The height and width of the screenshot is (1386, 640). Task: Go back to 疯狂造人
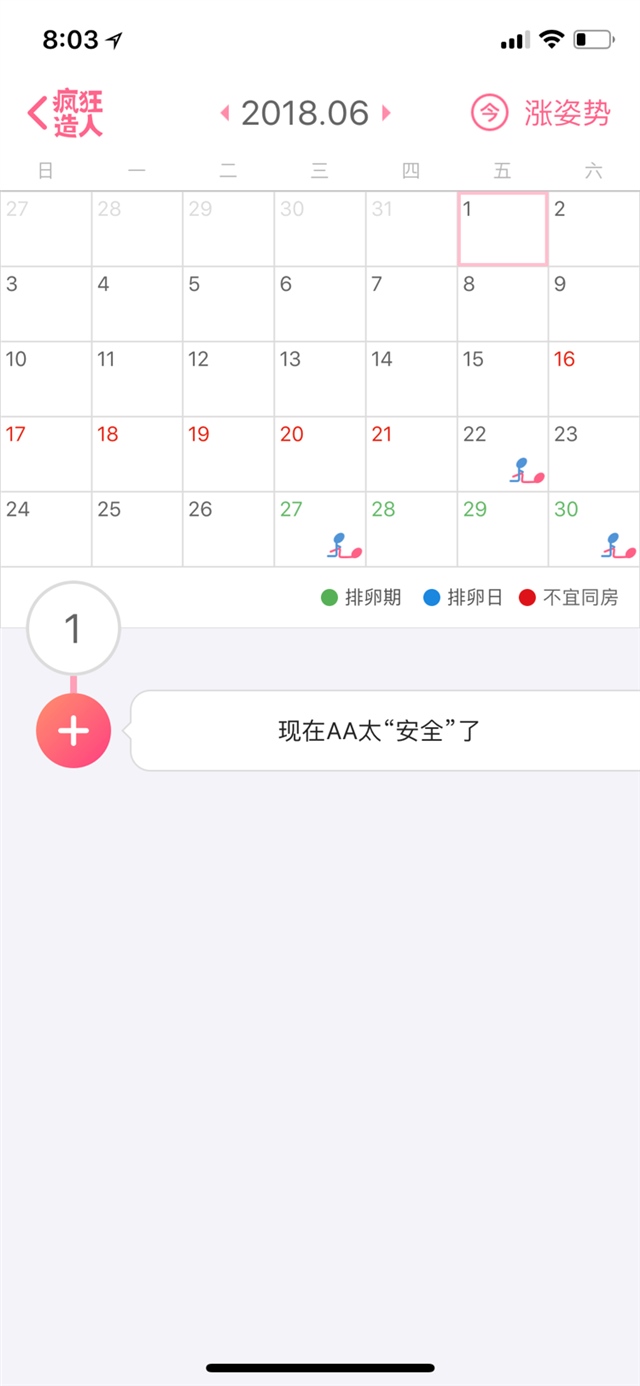[x=65, y=113]
